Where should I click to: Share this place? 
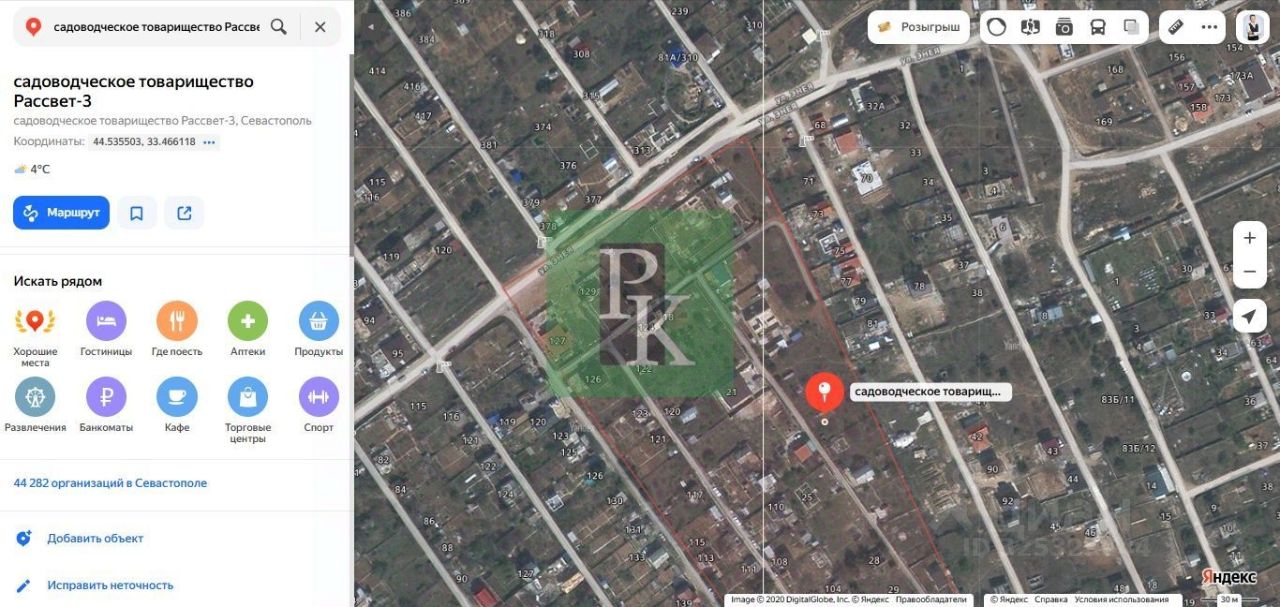(184, 213)
